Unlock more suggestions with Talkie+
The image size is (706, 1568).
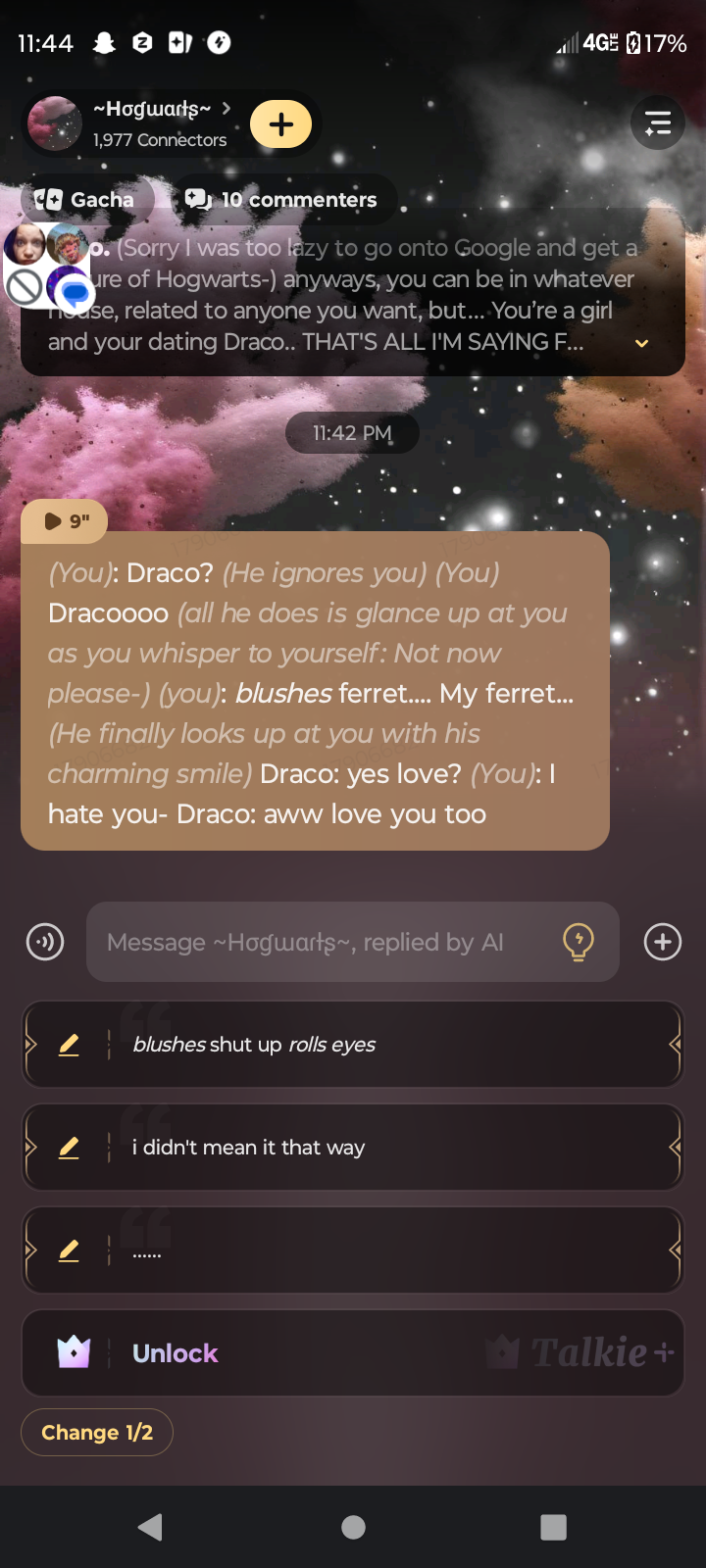[353, 1353]
